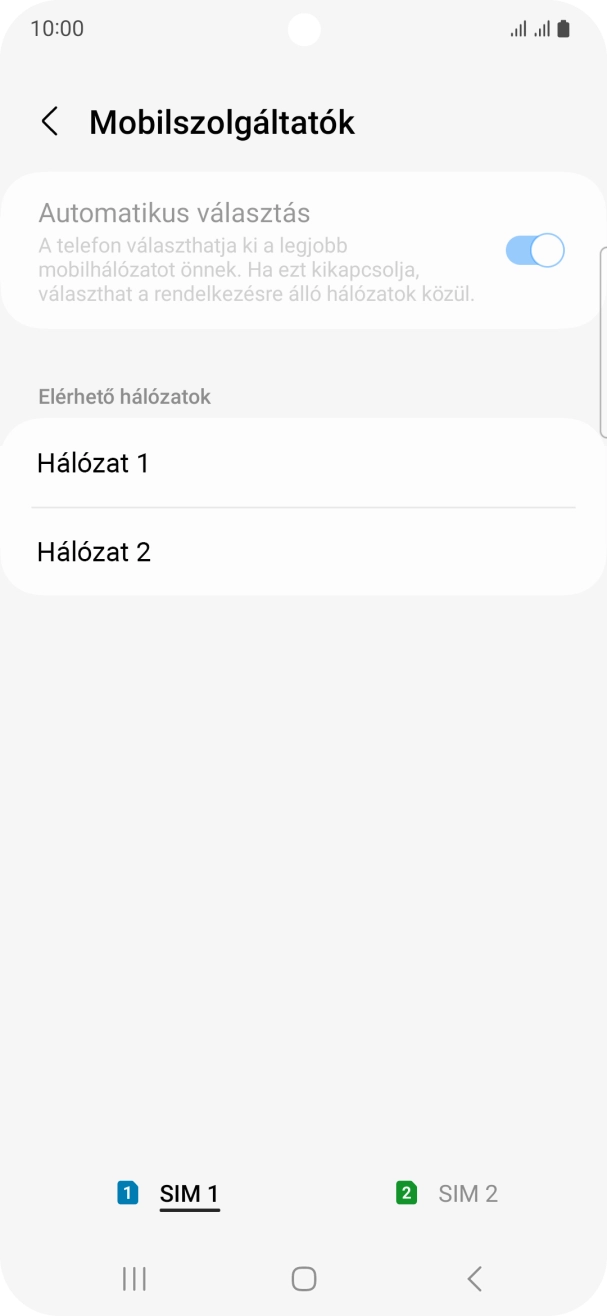
Task: Open recent apps from navigation bar
Action: pyautogui.click(x=134, y=1278)
